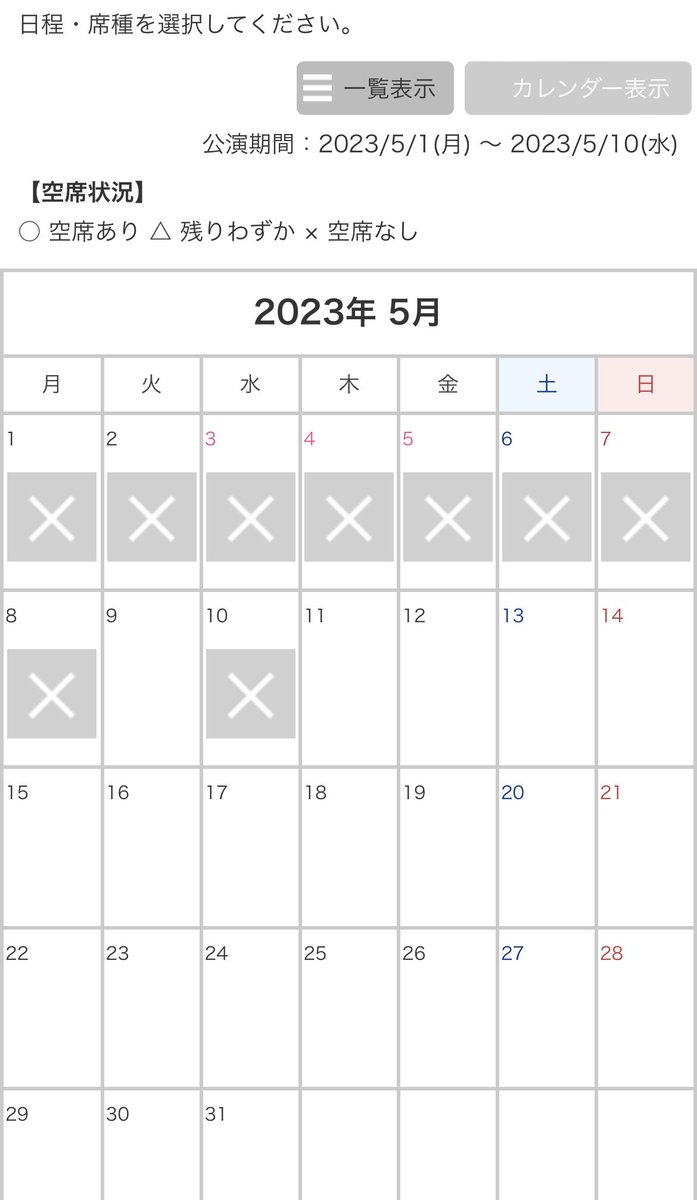Screen dimensions: 697x1200
Task: Tap the sold-out mark on May 6
Action: (x=547, y=517)
